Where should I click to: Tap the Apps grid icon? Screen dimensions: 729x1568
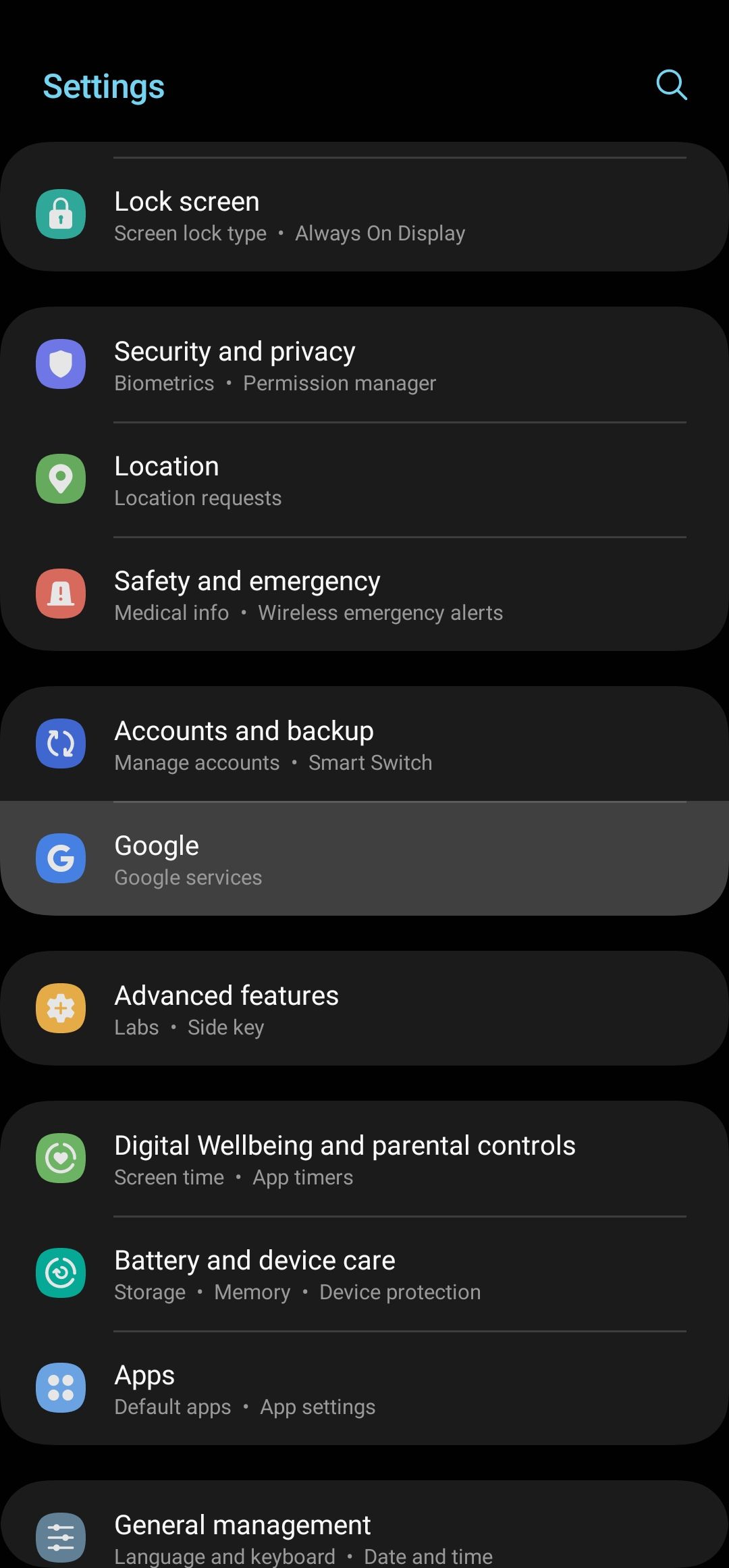pos(61,1388)
